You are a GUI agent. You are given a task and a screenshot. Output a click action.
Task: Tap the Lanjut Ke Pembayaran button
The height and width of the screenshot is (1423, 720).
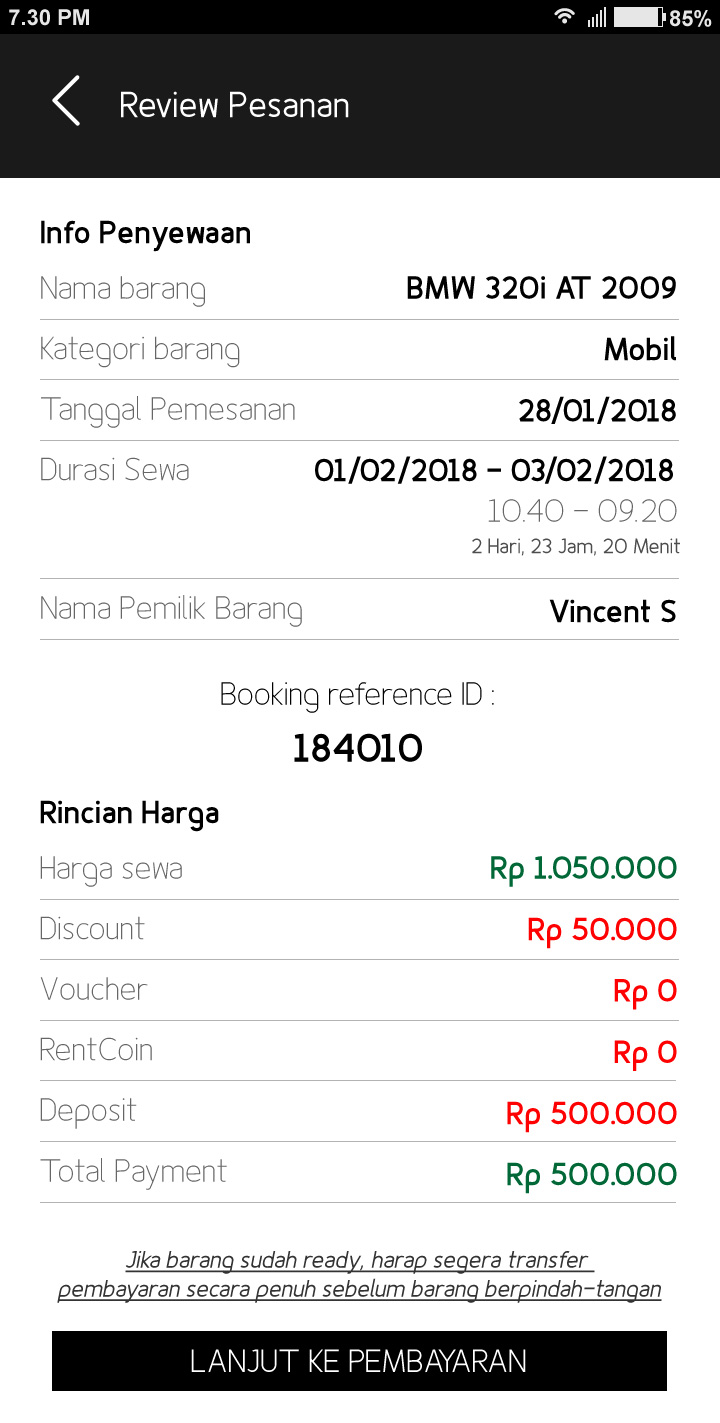tap(359, 1360)
